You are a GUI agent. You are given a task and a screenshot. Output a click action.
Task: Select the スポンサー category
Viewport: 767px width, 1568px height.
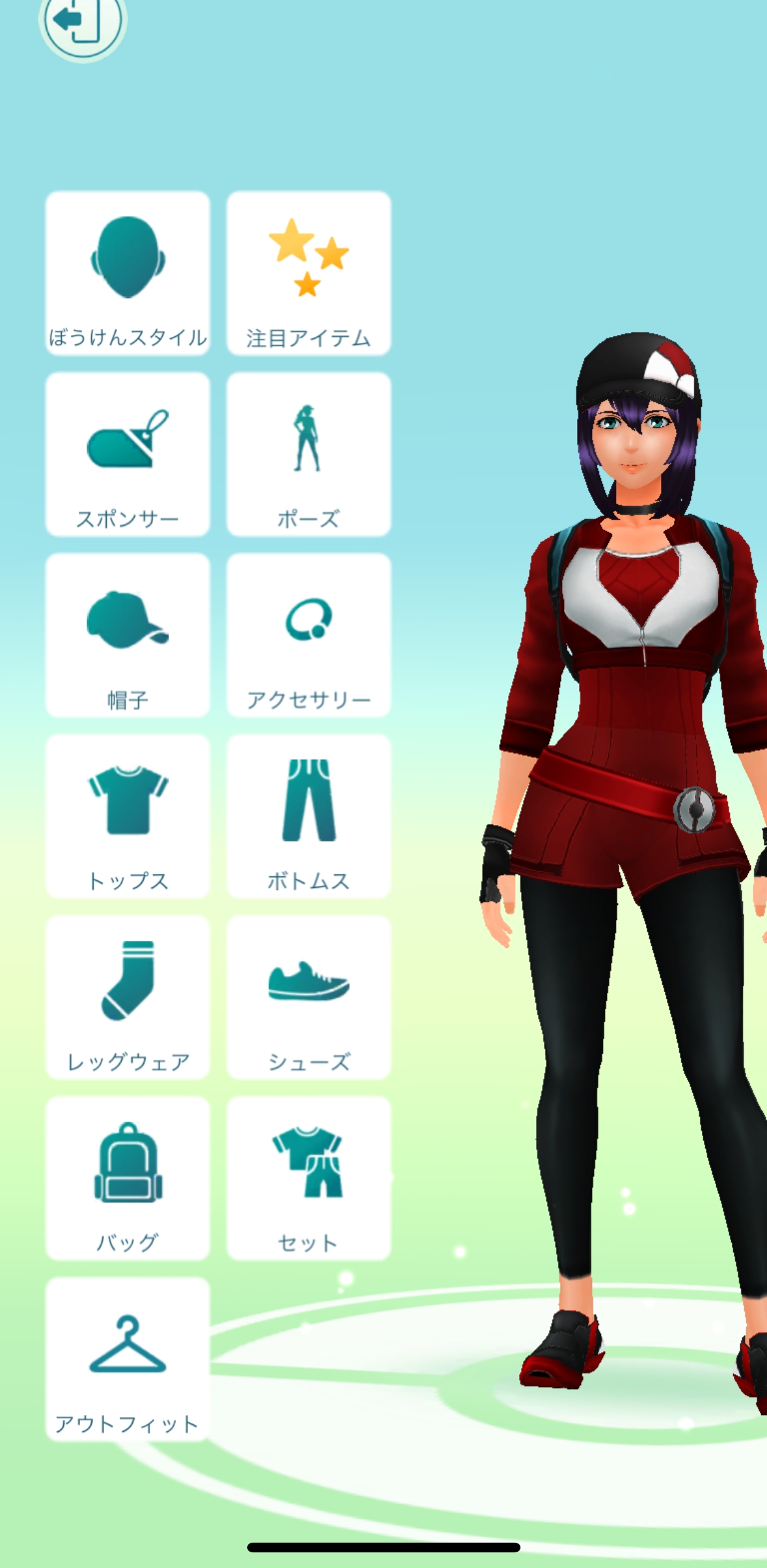click(x=128, y=454)
